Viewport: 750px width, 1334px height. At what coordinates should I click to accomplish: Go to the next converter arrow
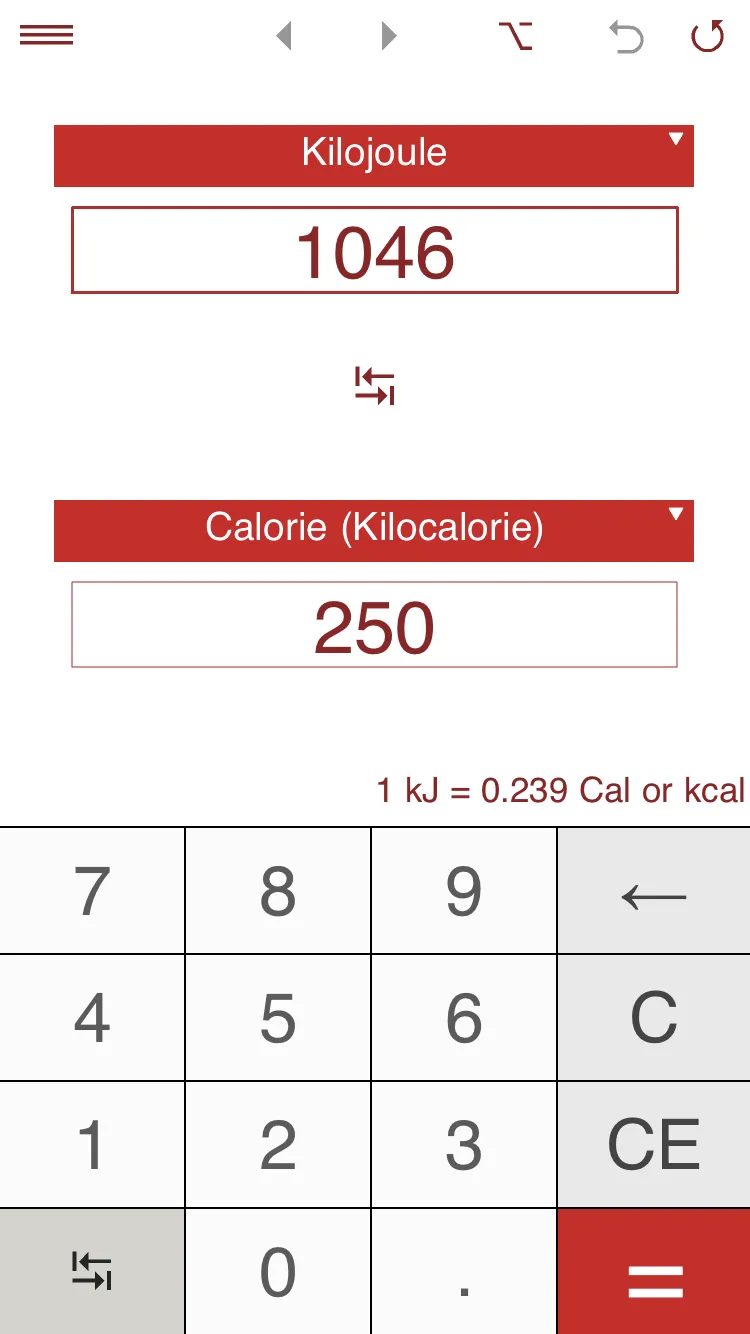(389, 37)
